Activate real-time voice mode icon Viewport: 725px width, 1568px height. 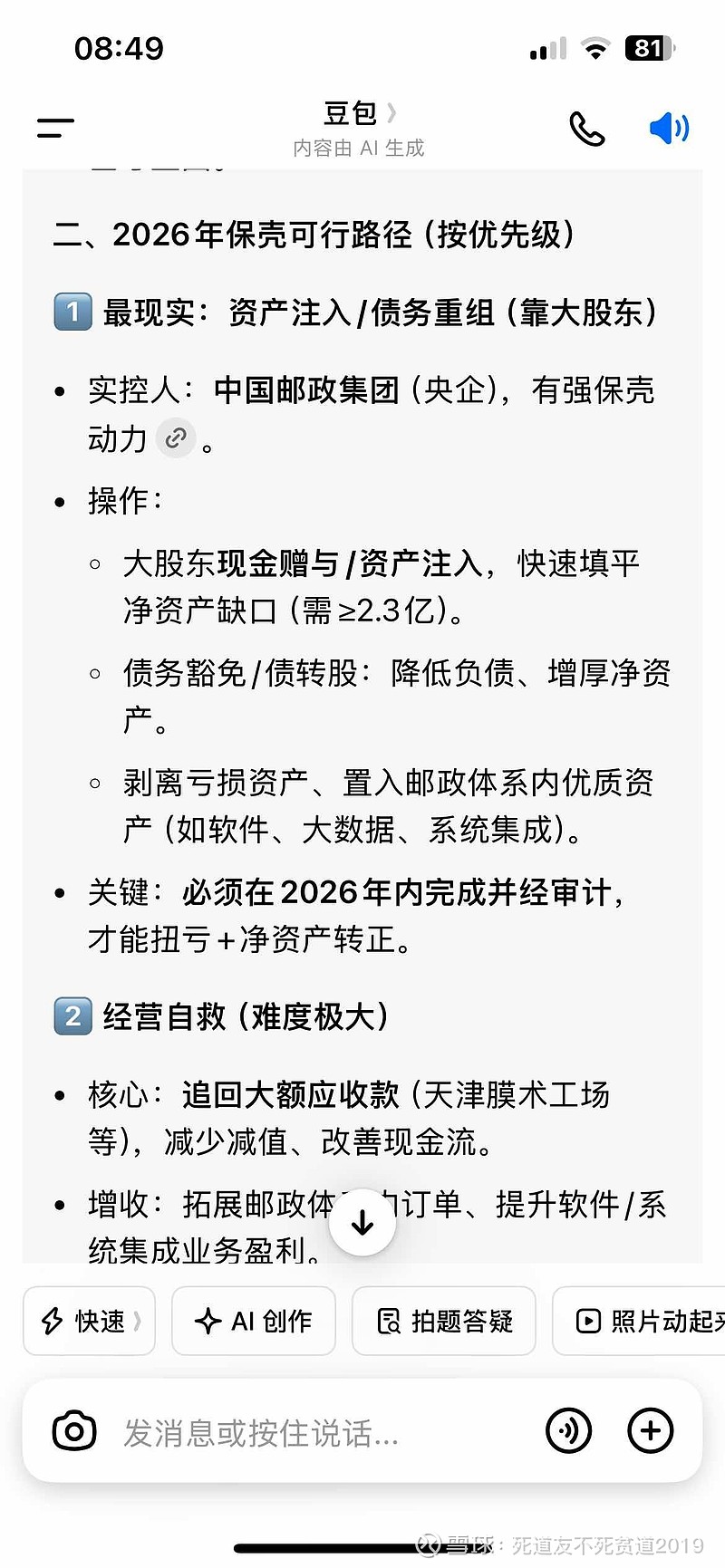tap(569, 1430)
